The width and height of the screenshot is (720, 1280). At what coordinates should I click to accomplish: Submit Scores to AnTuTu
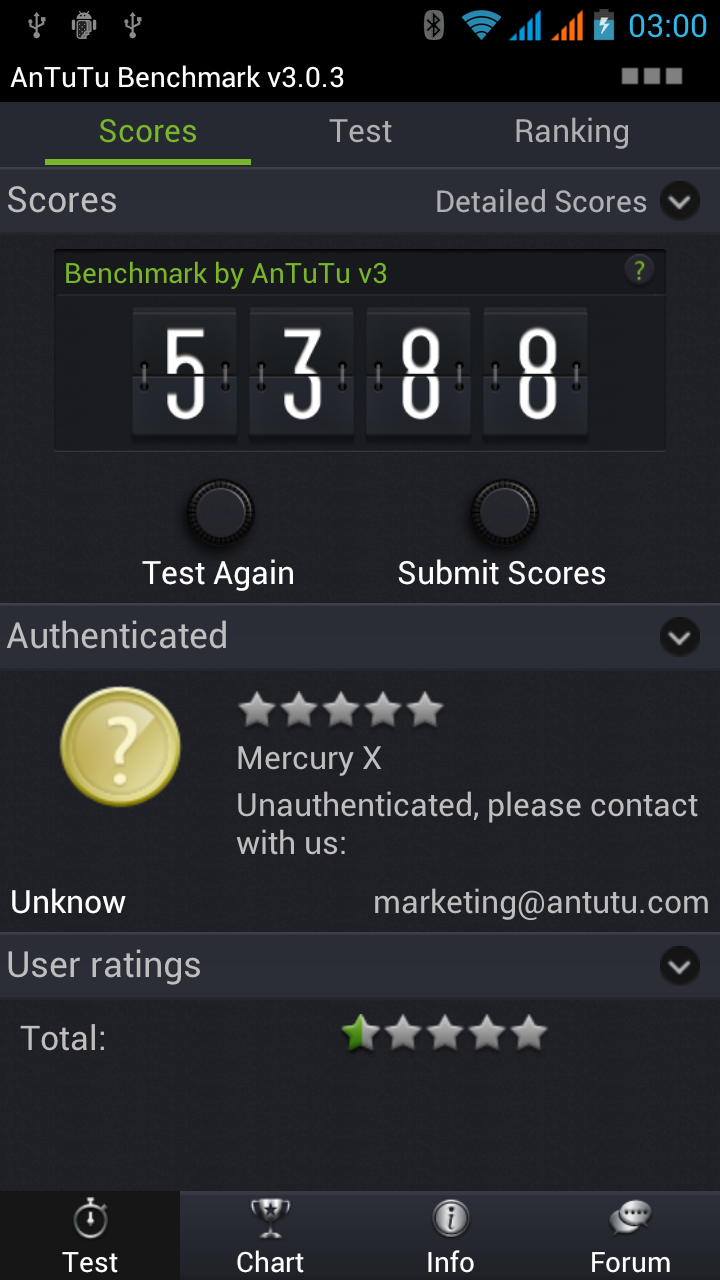[504, 514]
